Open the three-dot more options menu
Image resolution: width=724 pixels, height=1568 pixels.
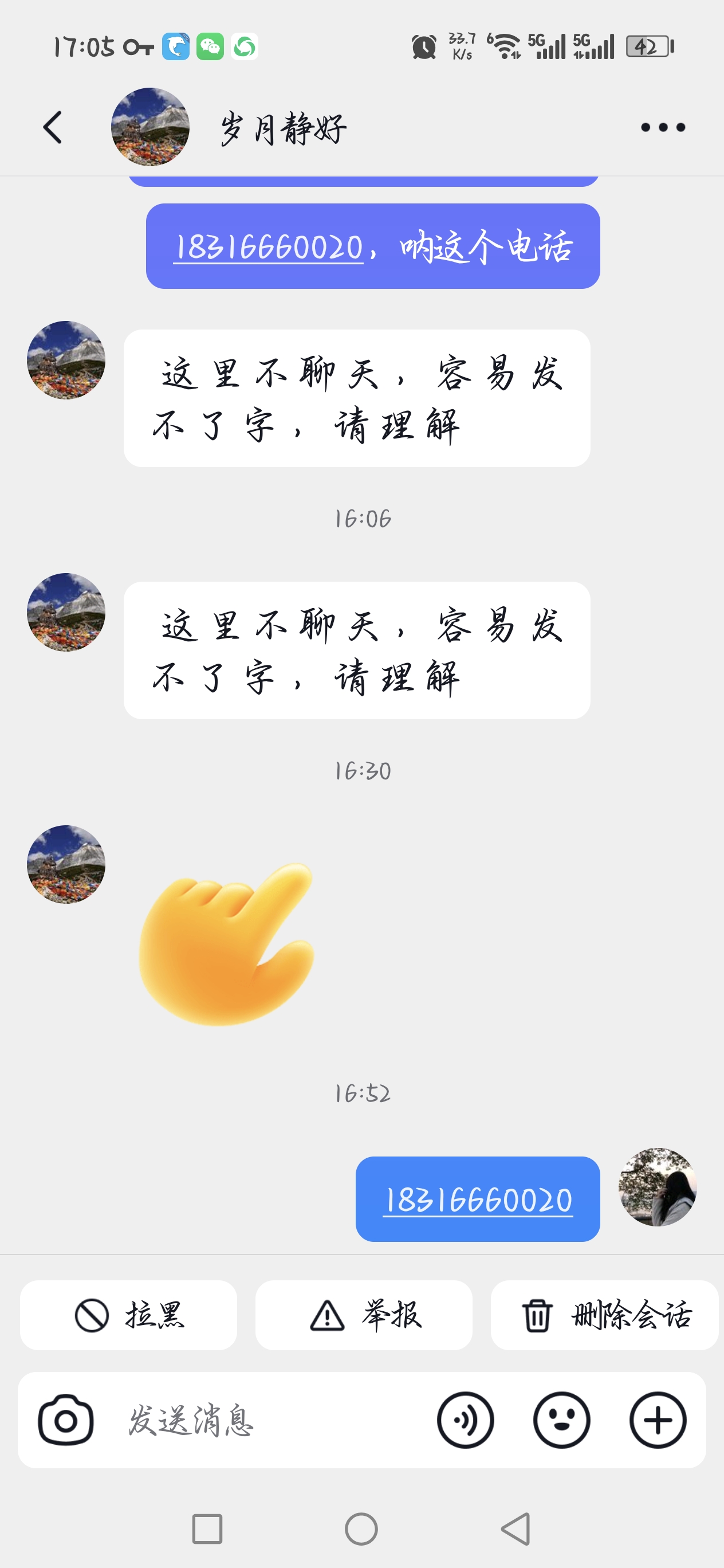click(x=663, y=127)
